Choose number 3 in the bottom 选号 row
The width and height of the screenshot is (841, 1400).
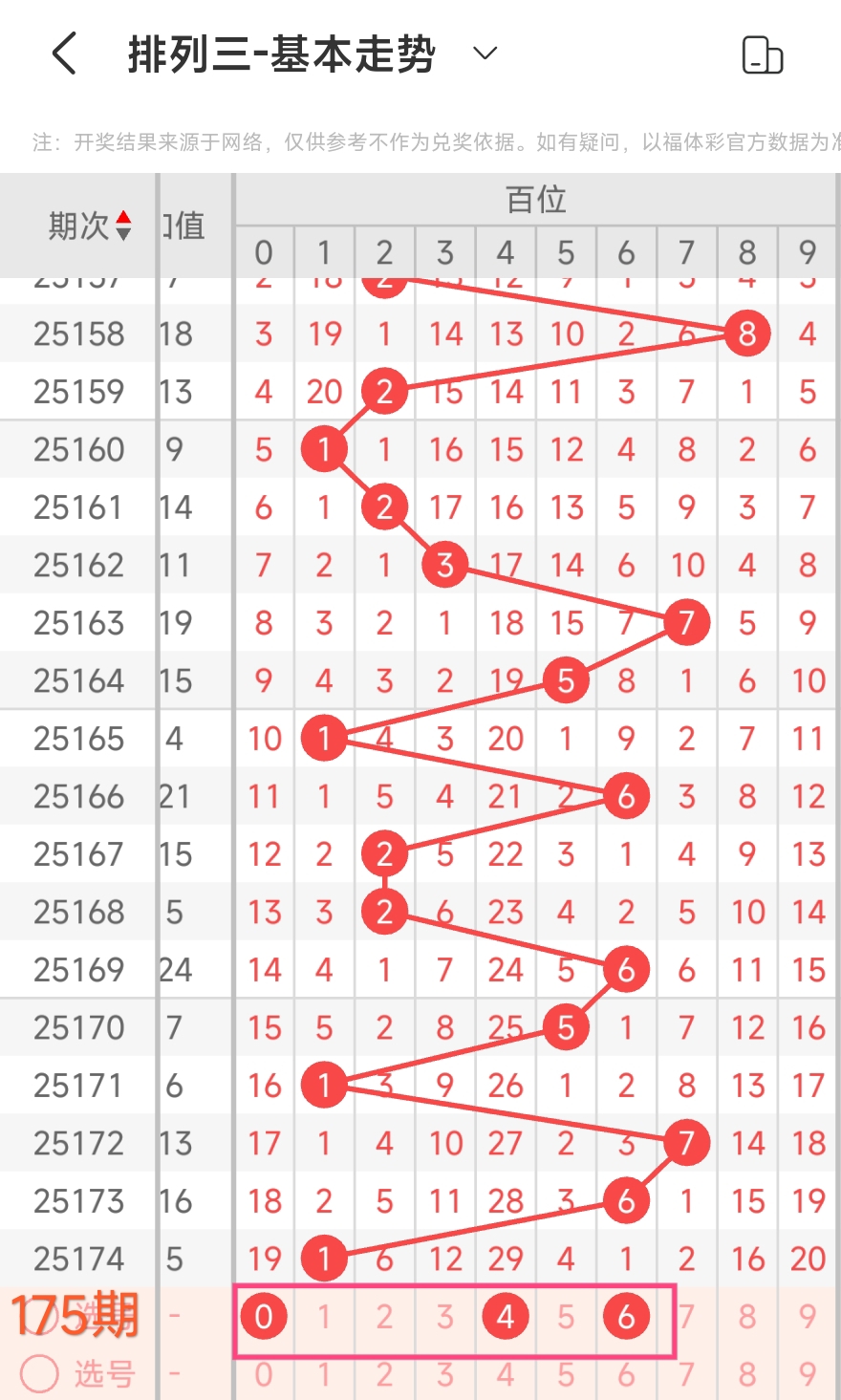[x=445, y=1375]
